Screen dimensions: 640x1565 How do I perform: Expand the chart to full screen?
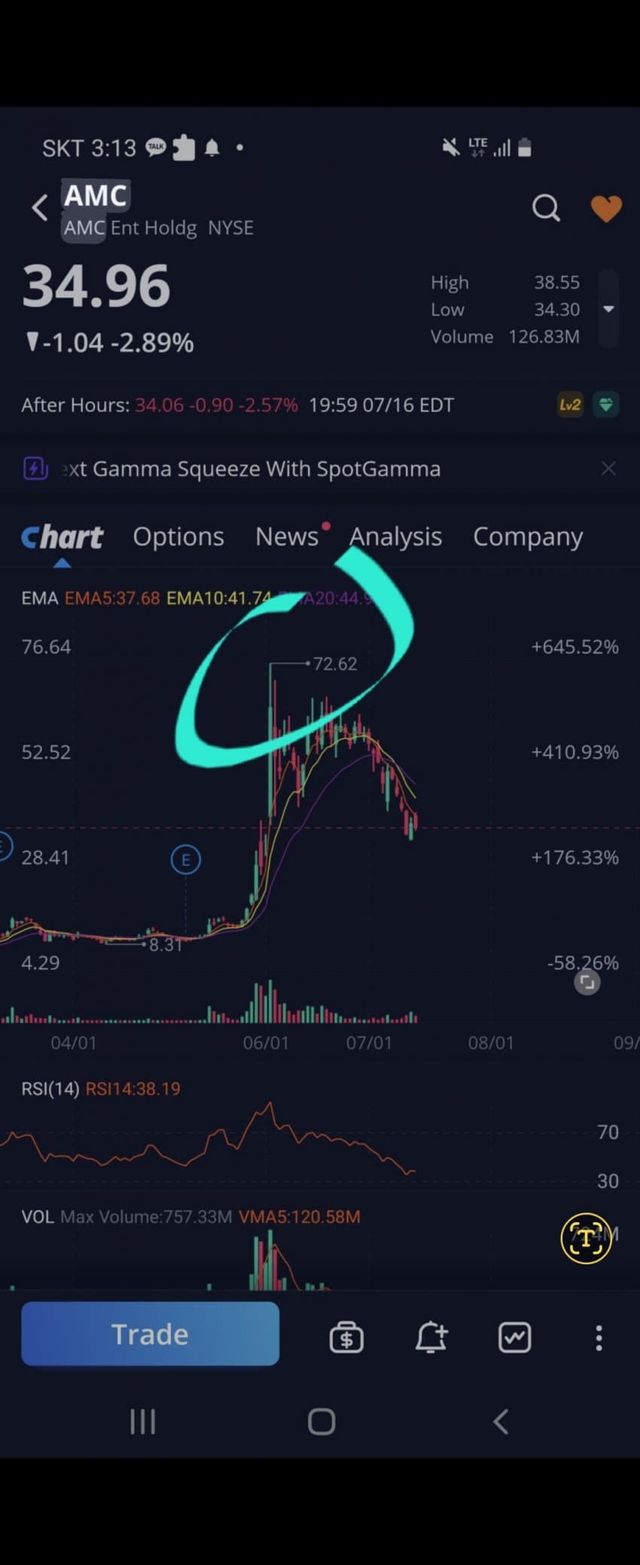pyautogui.click(x=587, y=983)
